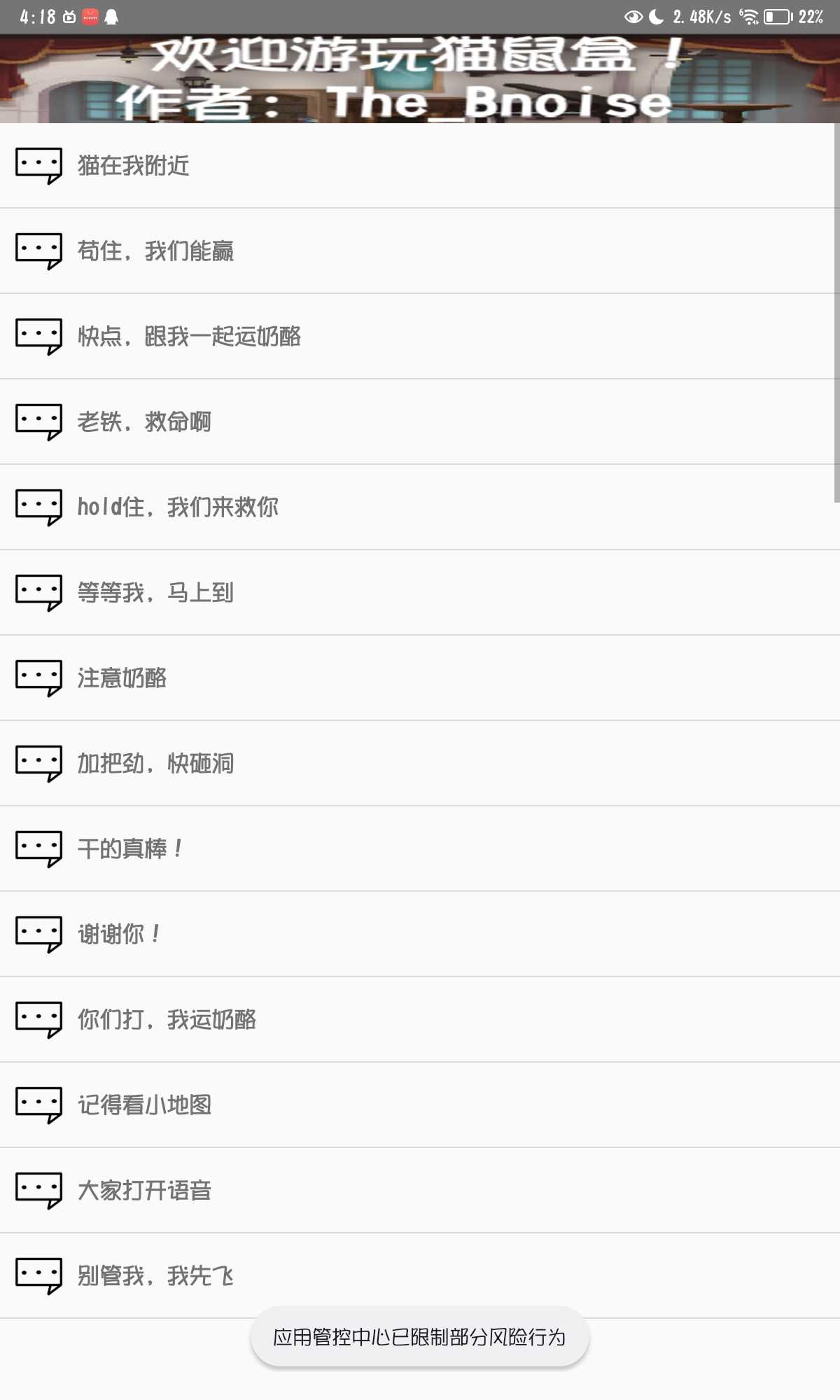Image resolution: width=840 pixels, height=1400 pixels.
Task: Tap the row 苟住，我们能赢
Action: pyautogui.click(x=420, y=251)
